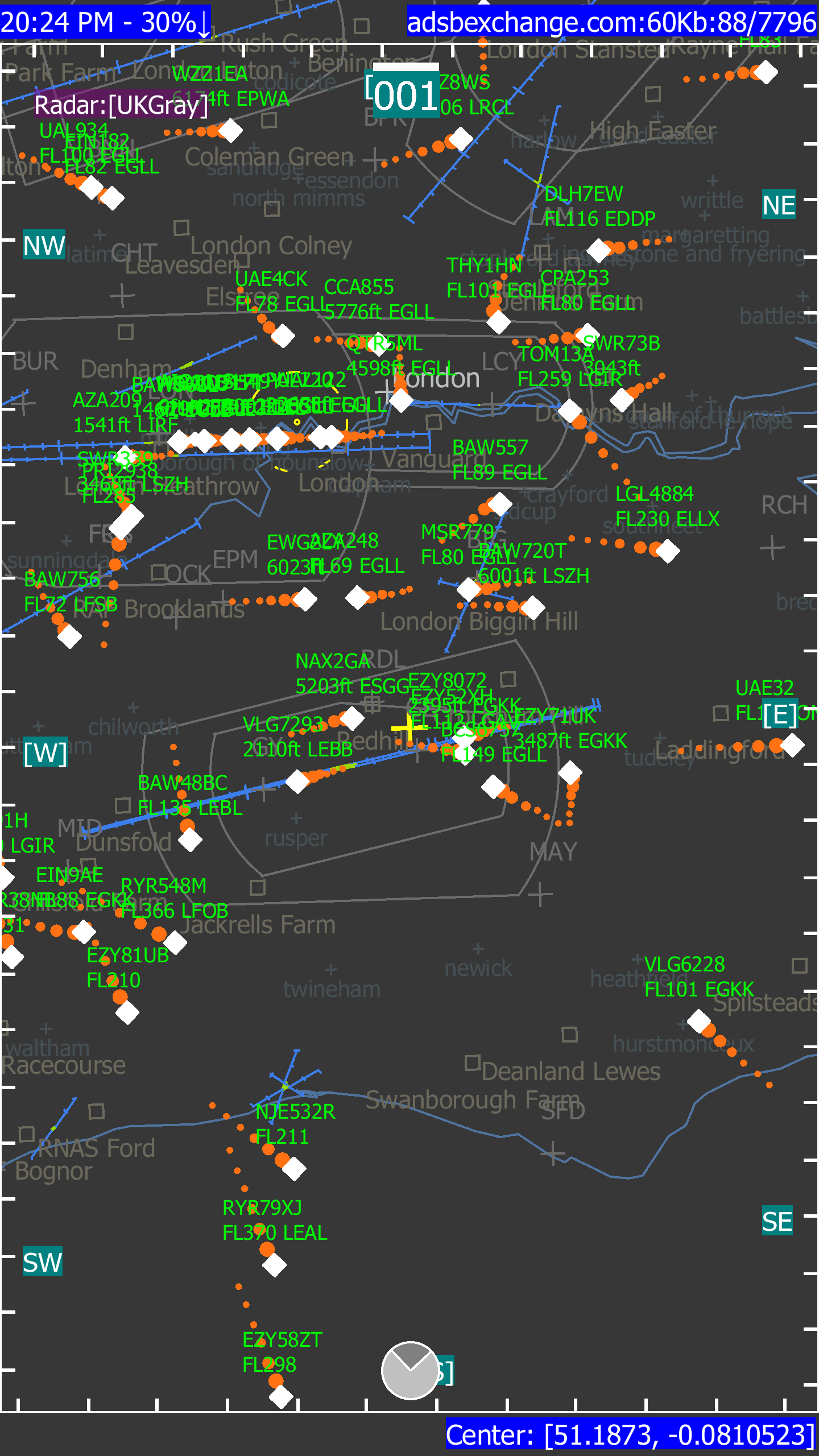Tap the [E] east direction button
This screenshot has width=819, height=1456.
780,714
